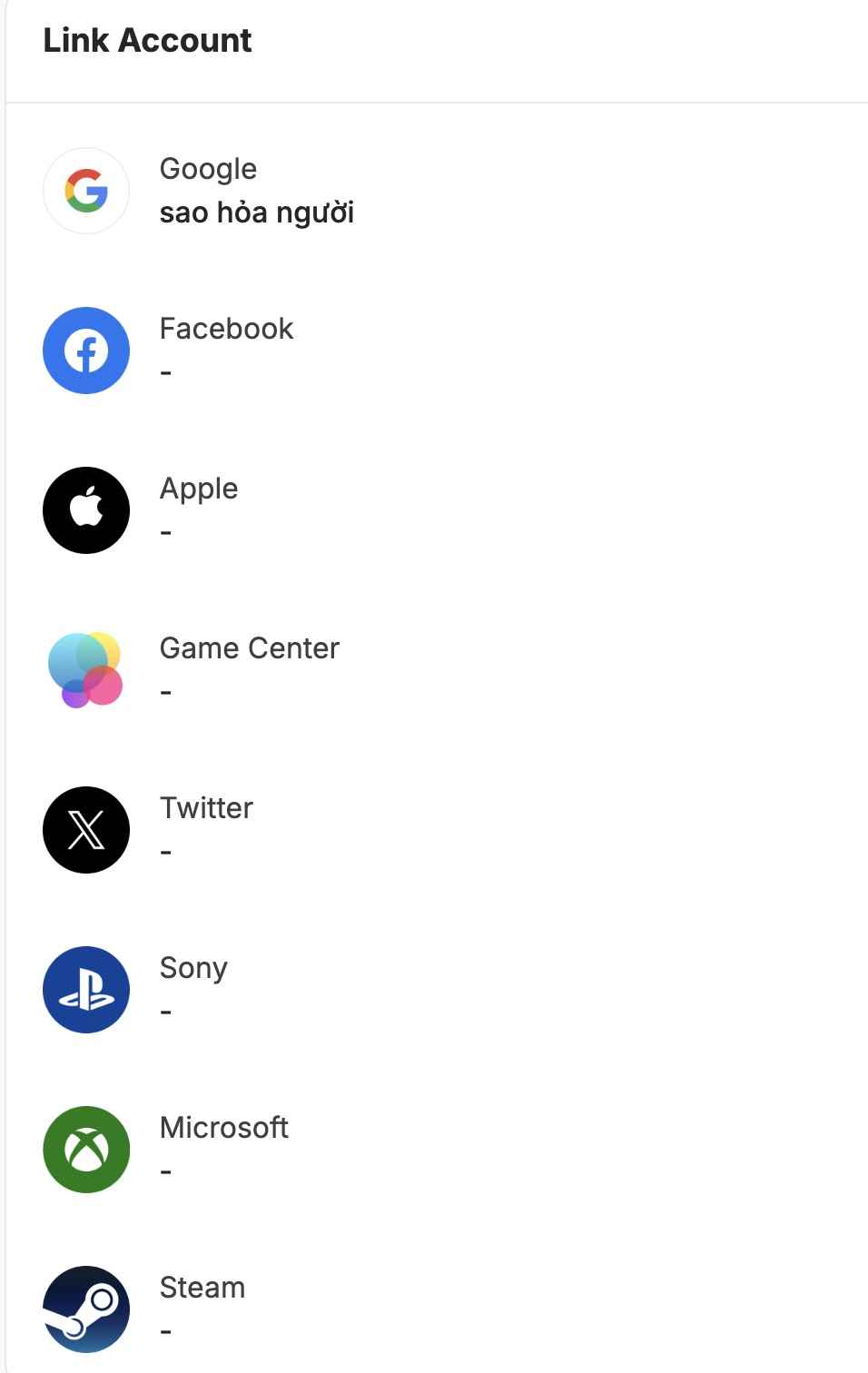The height and width of the screenshot is (1373, 868).
Task: Click the Microsoft Xbox icon
Action: coord(86,1150)
